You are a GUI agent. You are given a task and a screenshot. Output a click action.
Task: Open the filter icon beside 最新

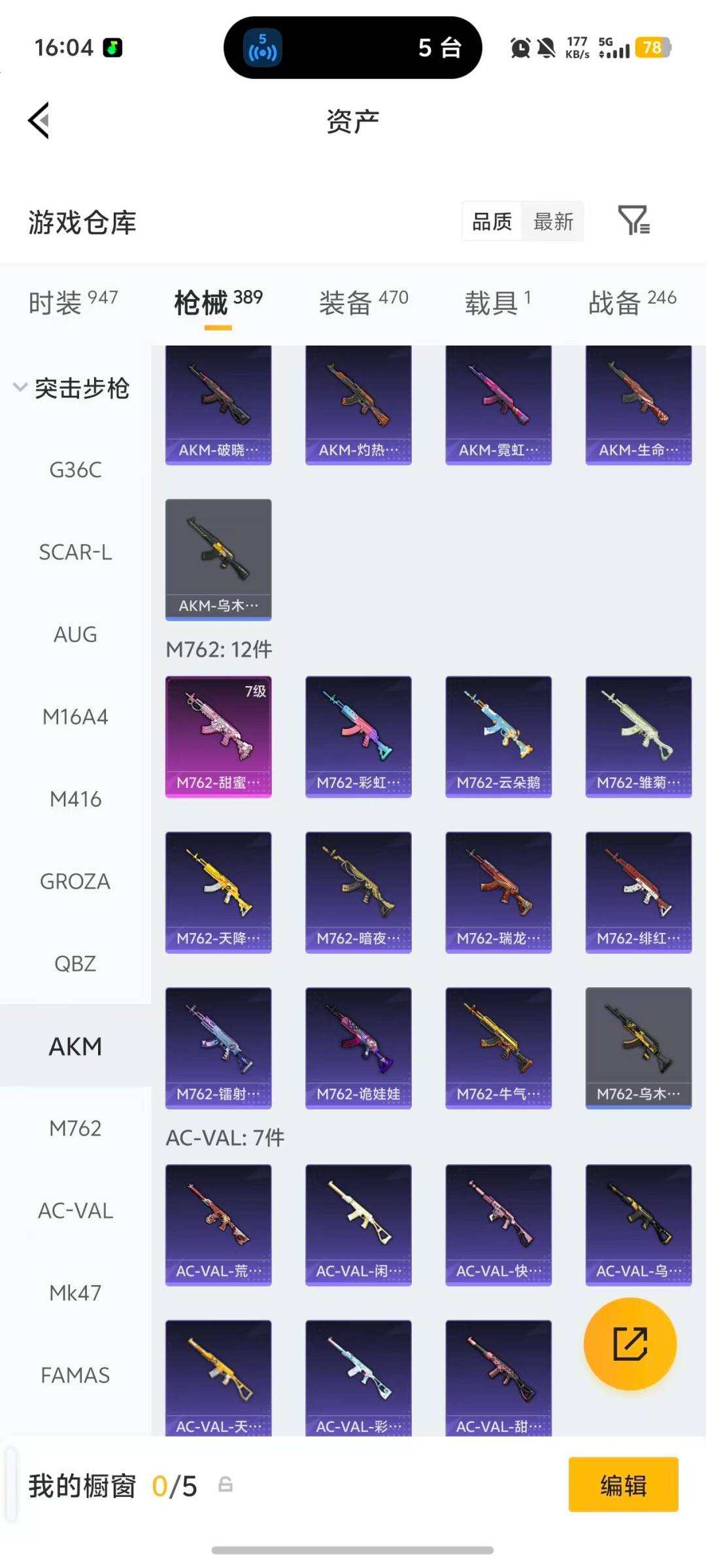pos(633,220)
